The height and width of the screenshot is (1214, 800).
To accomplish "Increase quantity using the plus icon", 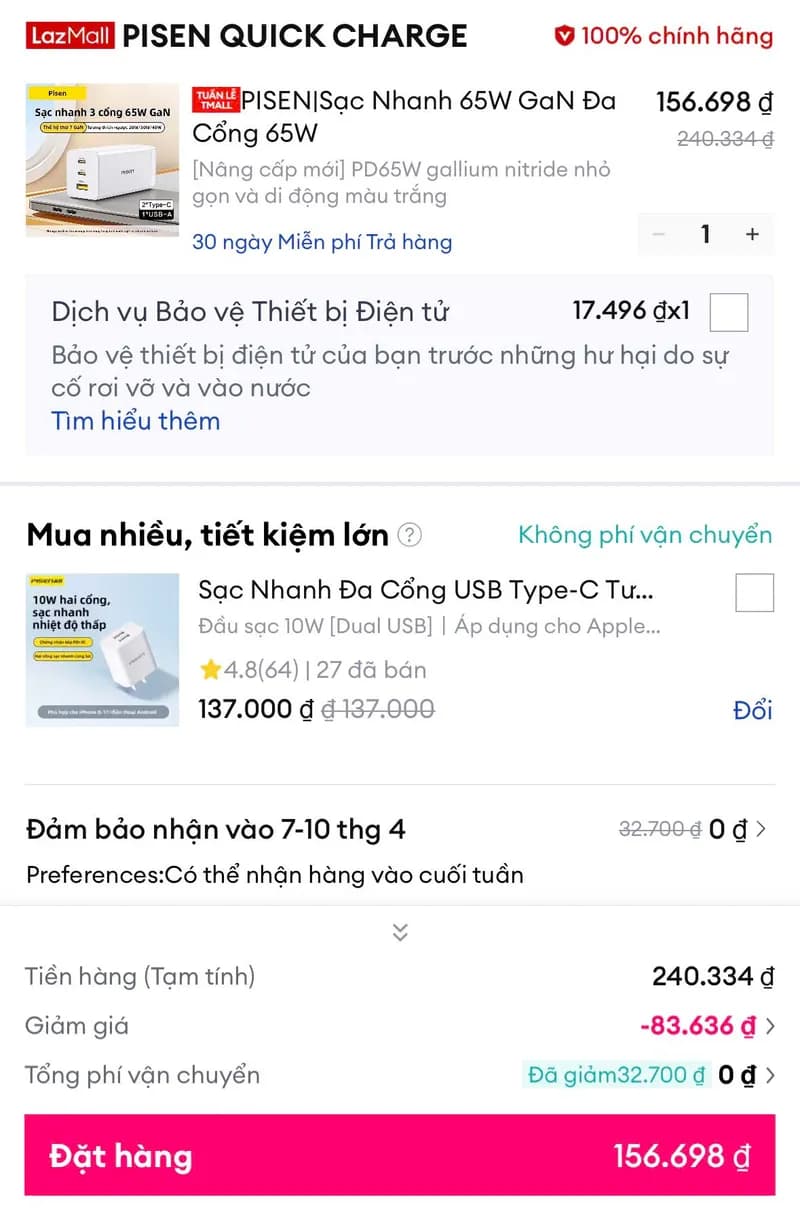I will click(751, 234).
